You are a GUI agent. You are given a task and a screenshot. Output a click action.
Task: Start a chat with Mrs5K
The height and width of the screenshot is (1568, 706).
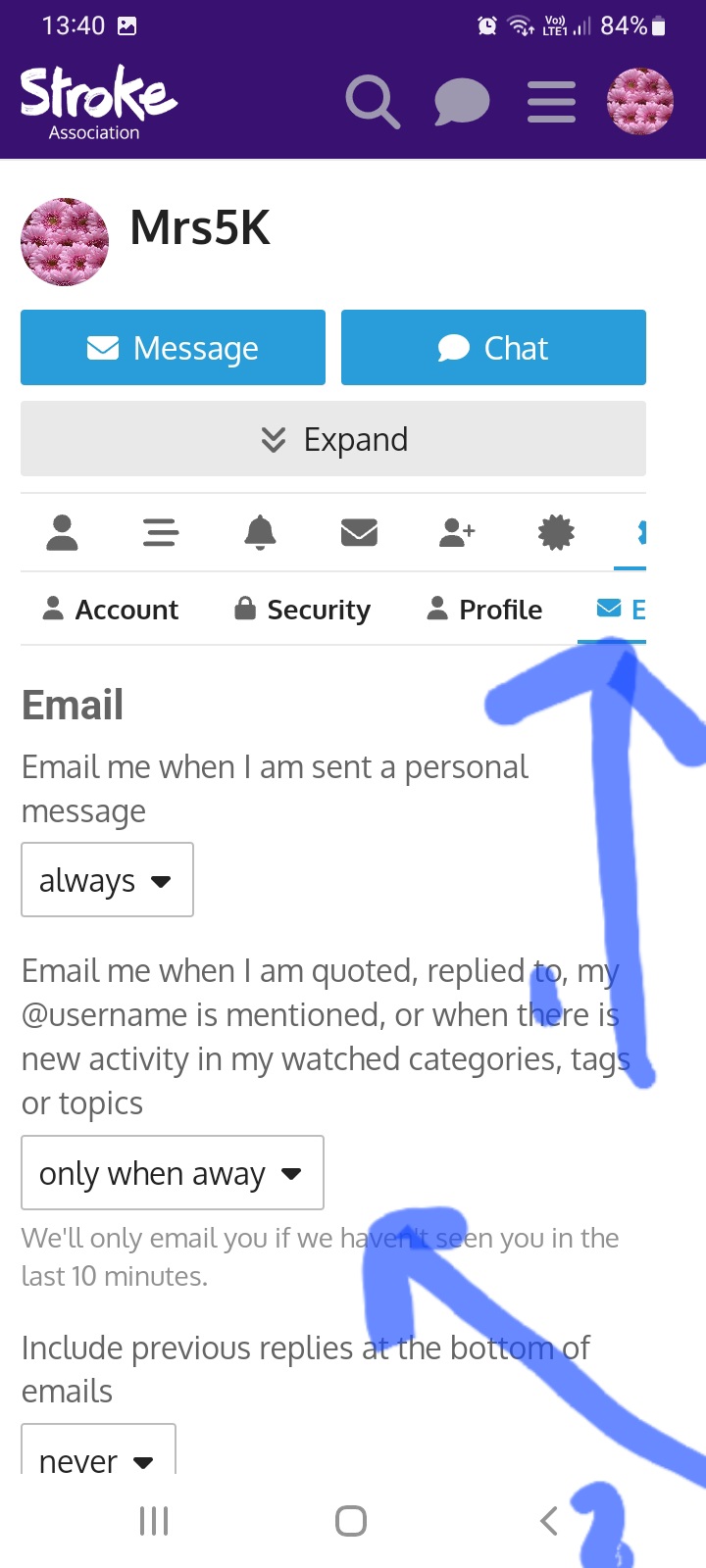(x=493, y=348)
